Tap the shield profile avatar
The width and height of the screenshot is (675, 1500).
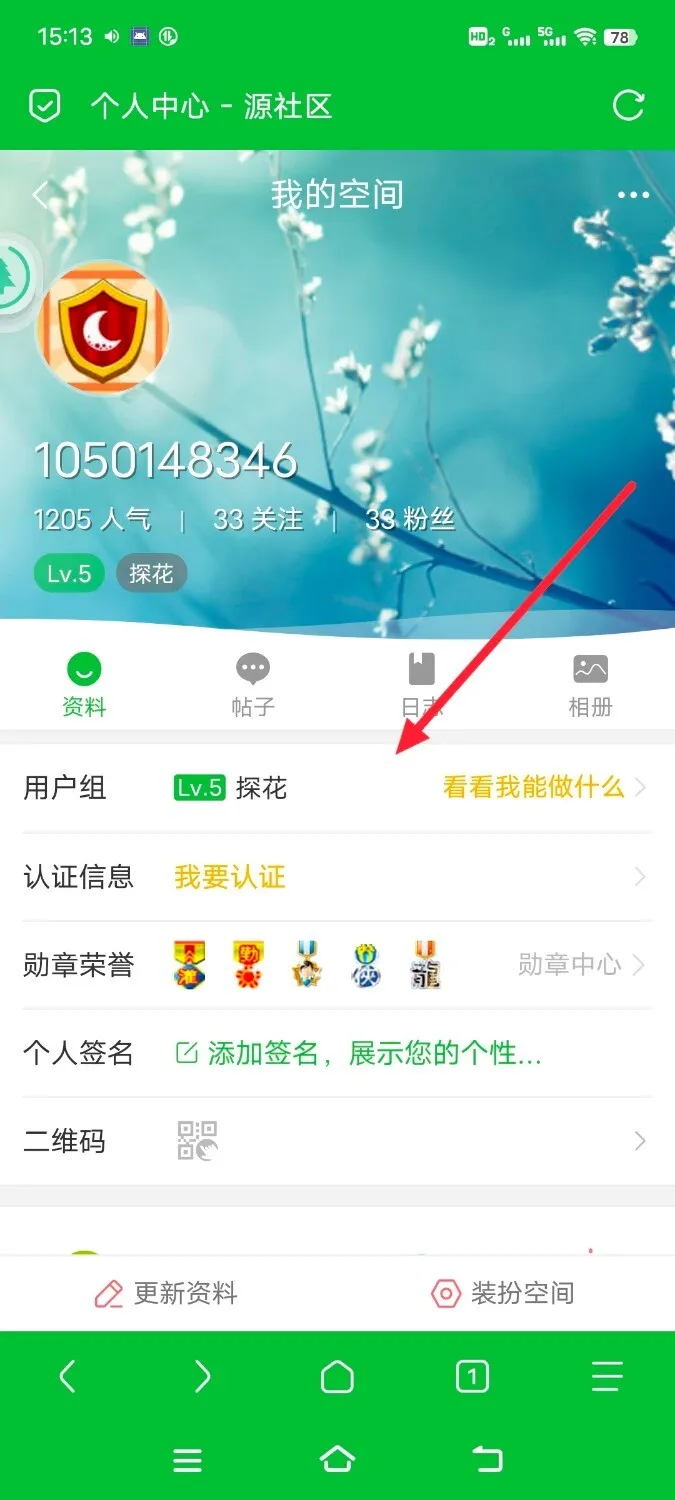[103, 330]
